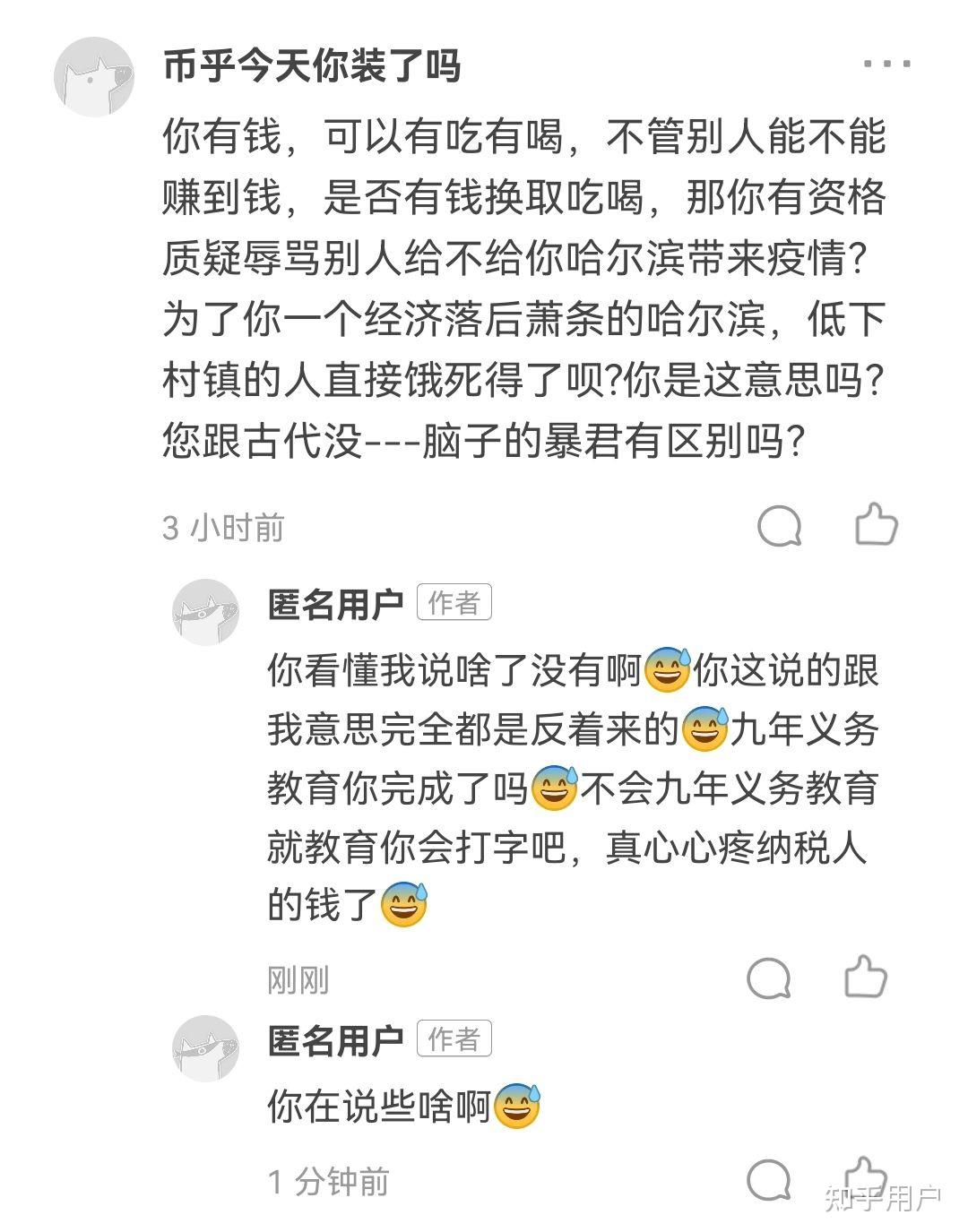Open username 币乎今天你装了吗
968x1232 pixels.
(x=312, y=66)
